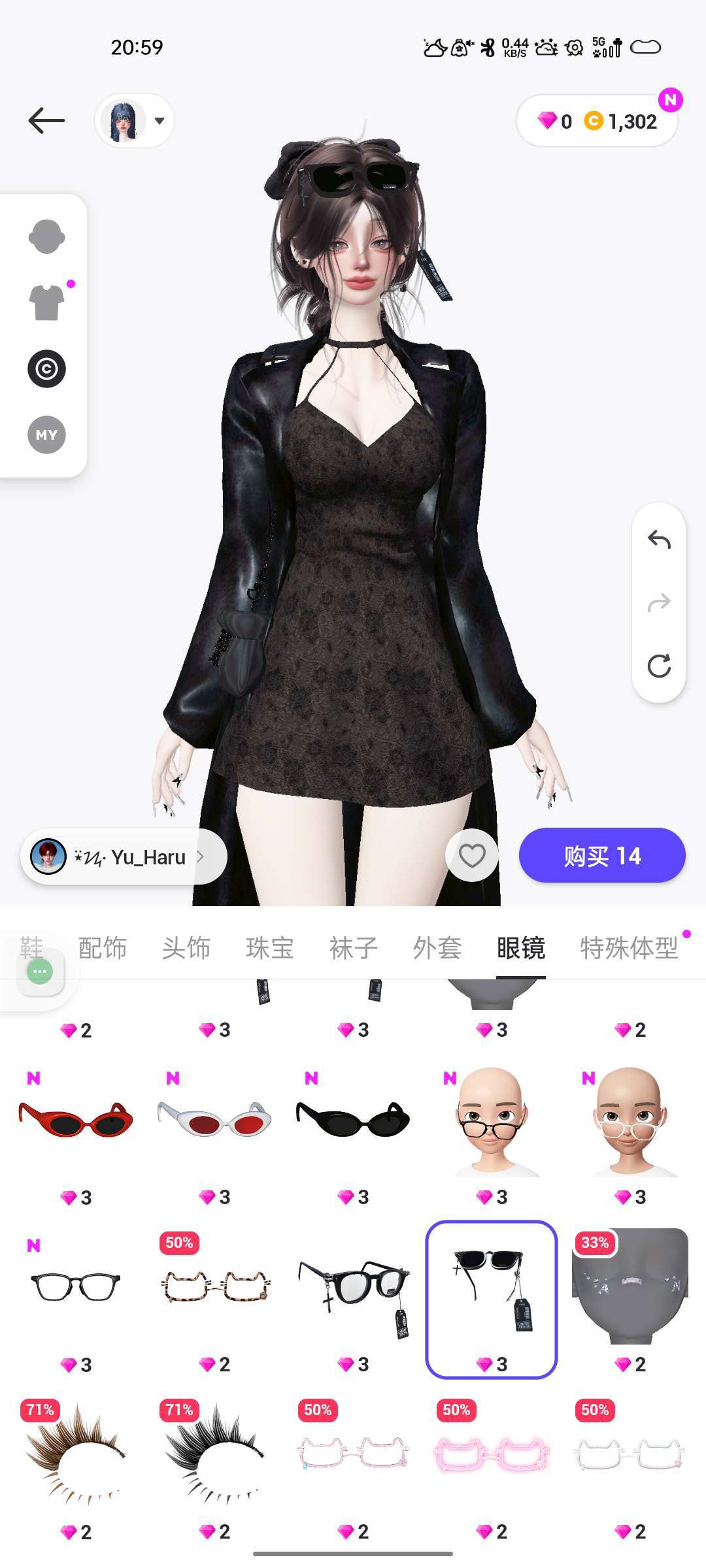Switch to the 珠宝 tab
Image resolution: width=706 pixels, height=1568 pixels.
[270, 948]
